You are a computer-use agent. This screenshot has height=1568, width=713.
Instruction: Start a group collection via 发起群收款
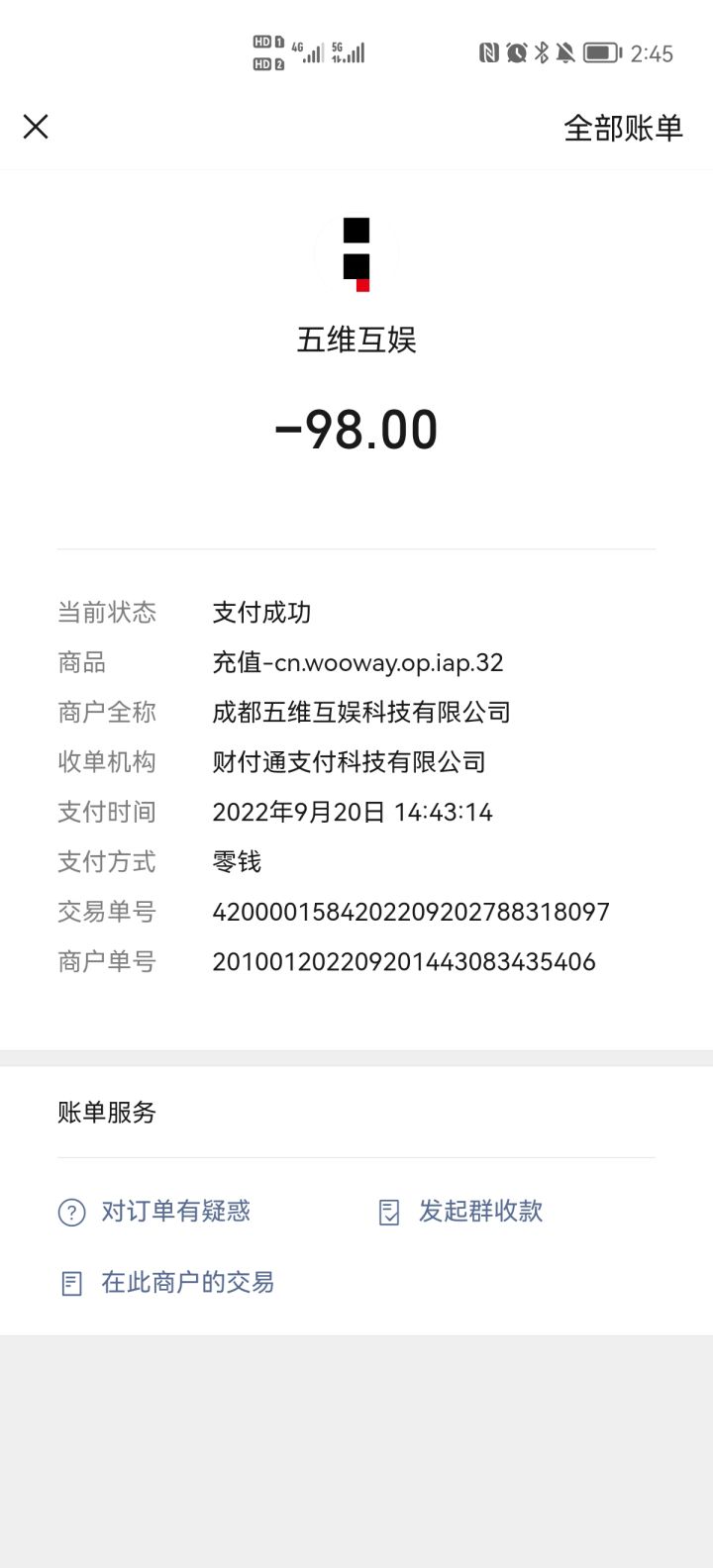(x=460, y=1212)
